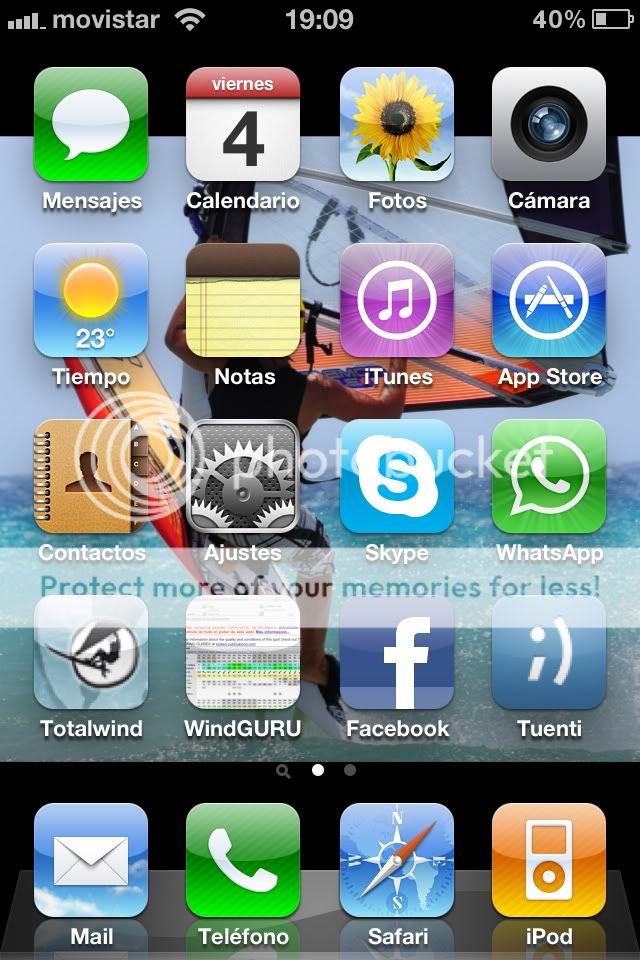Open Notas
640x960 pixels.
[x=243, y=300]
